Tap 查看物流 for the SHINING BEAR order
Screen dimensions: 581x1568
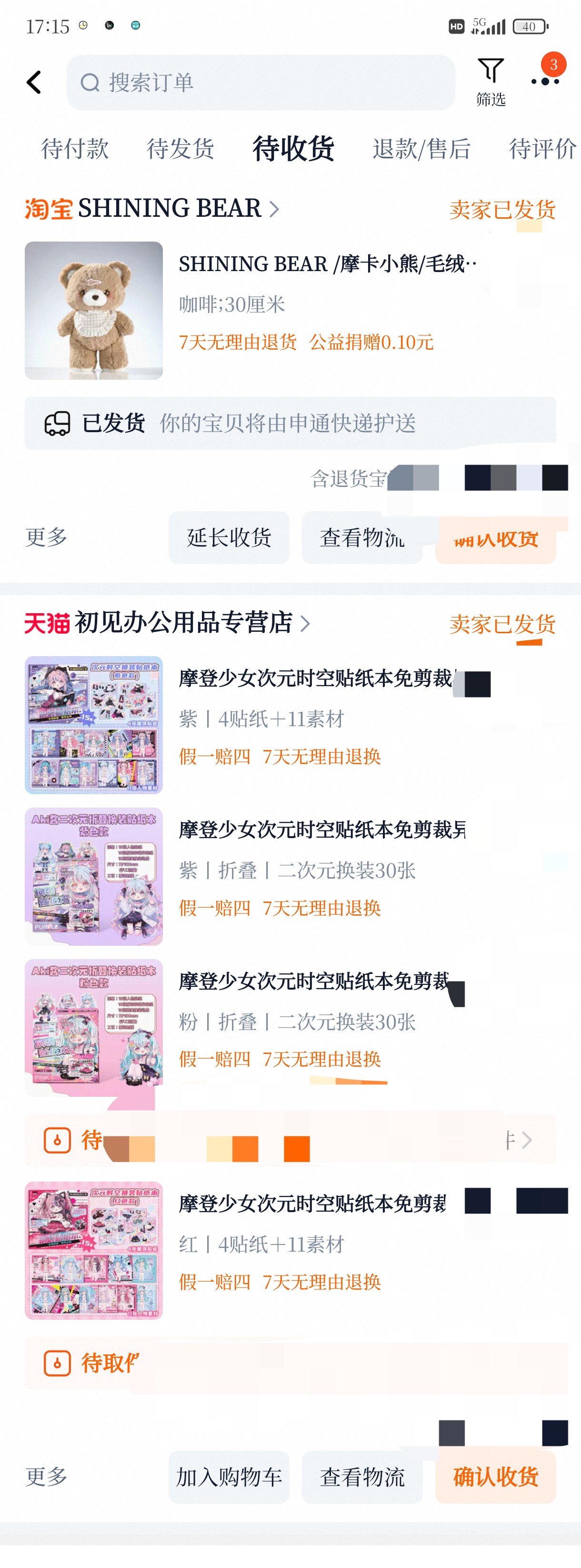pyautogui.click(x=361, y=537)
